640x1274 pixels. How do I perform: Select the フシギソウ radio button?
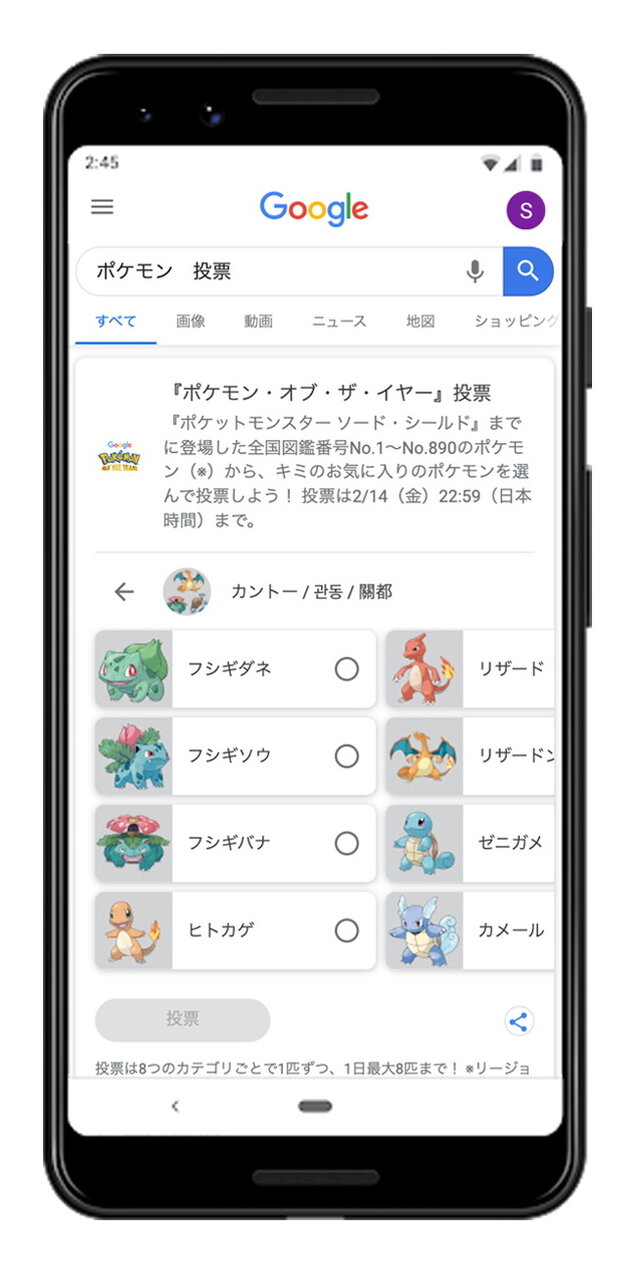click(347, 756)
